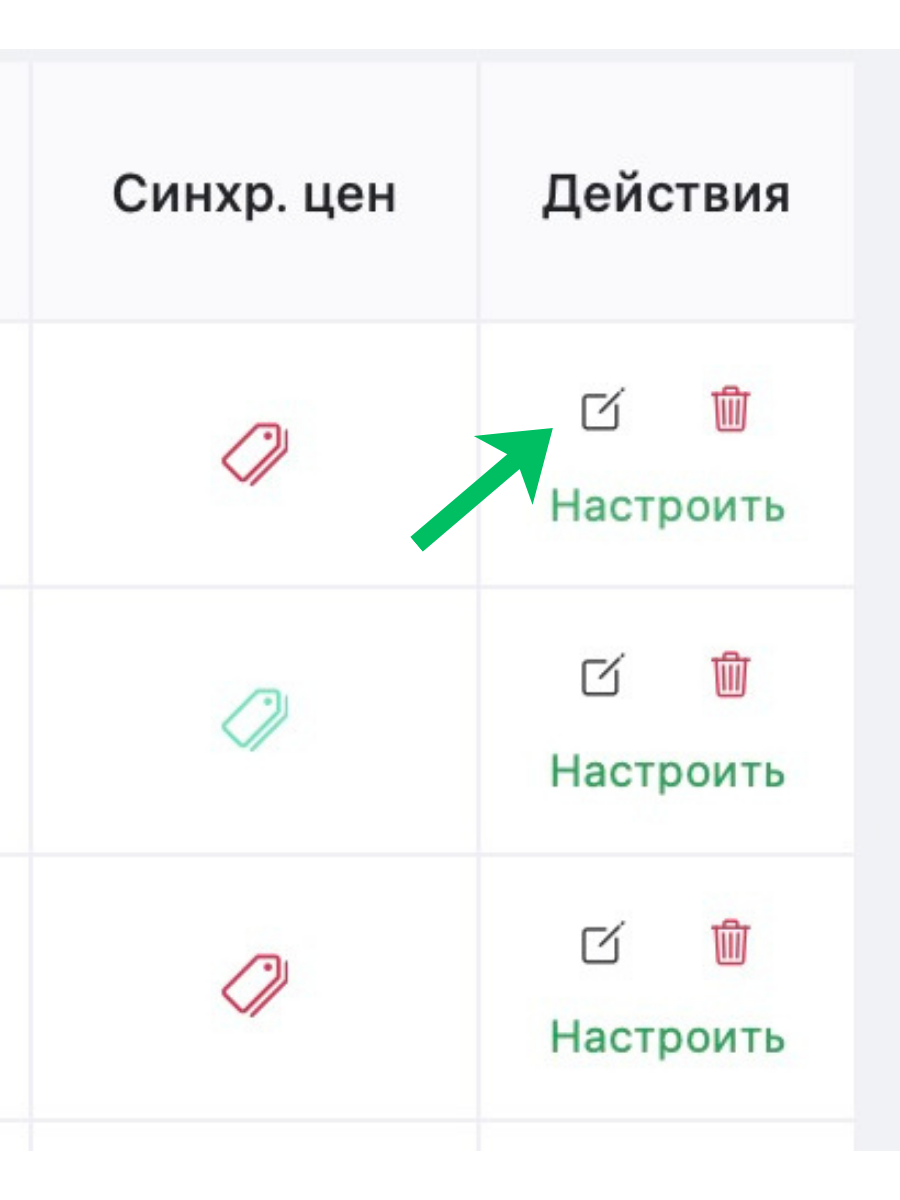Click the trash icon in the third row
The height and width of the screenshot is (1200, 900).
pyautogui.click(x=729, y=941)
